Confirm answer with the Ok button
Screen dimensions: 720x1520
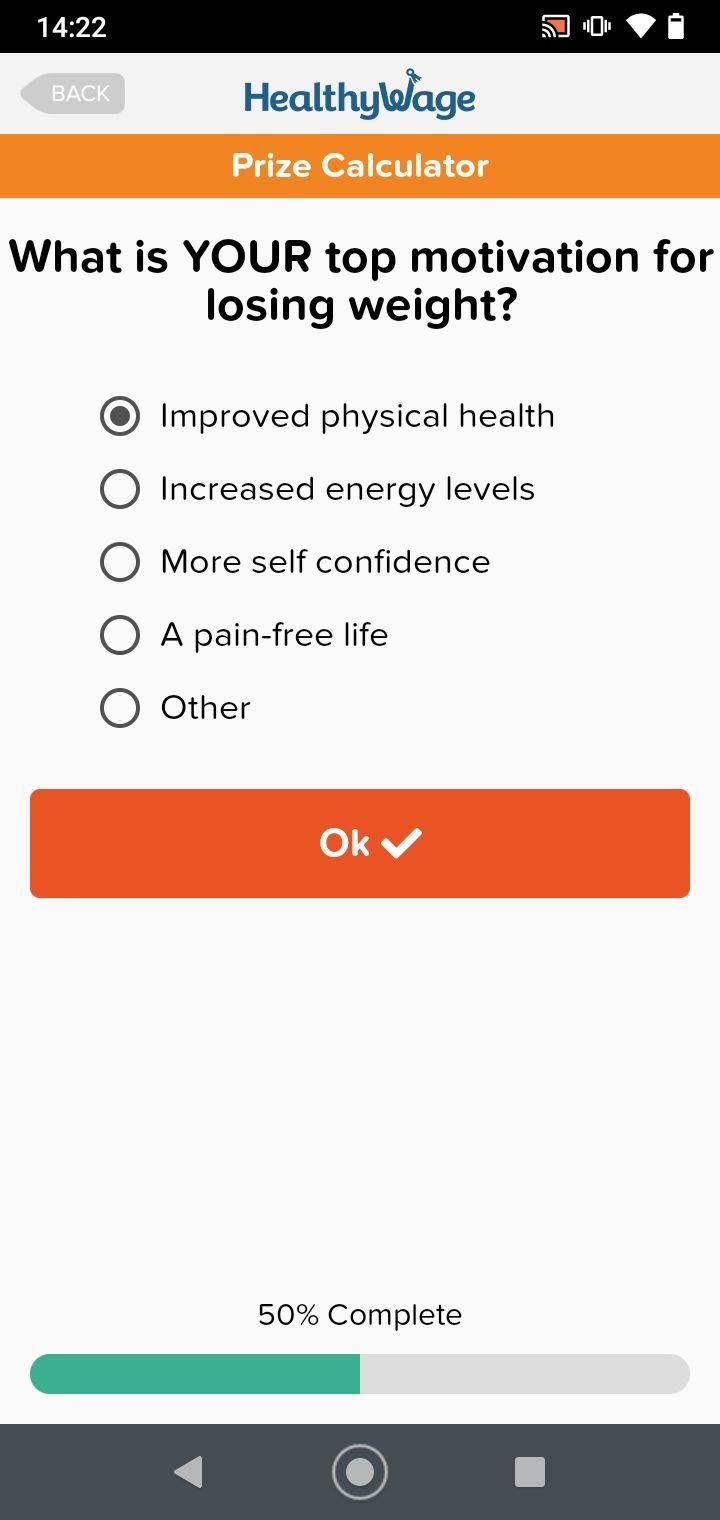[360, 843]
